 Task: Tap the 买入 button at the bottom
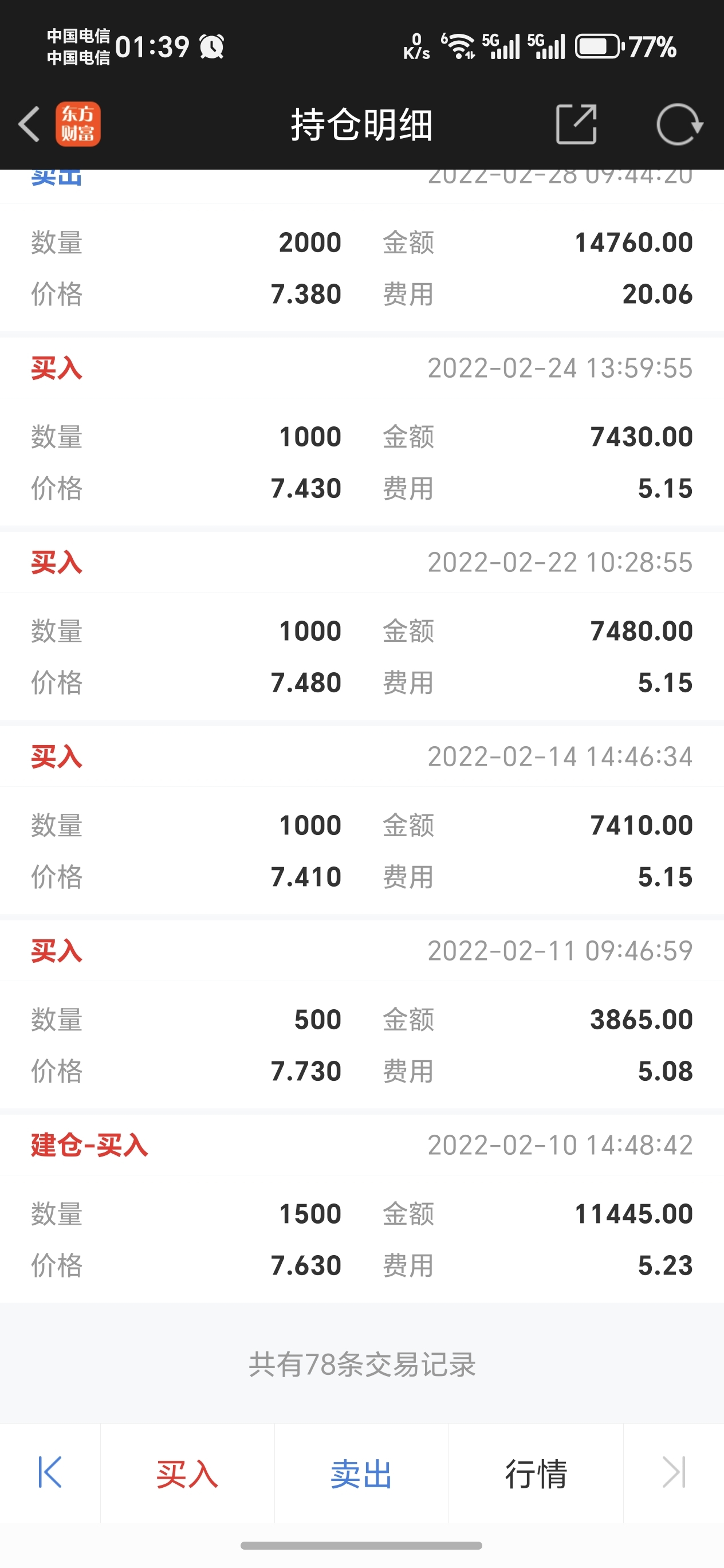click(187, 1473)
